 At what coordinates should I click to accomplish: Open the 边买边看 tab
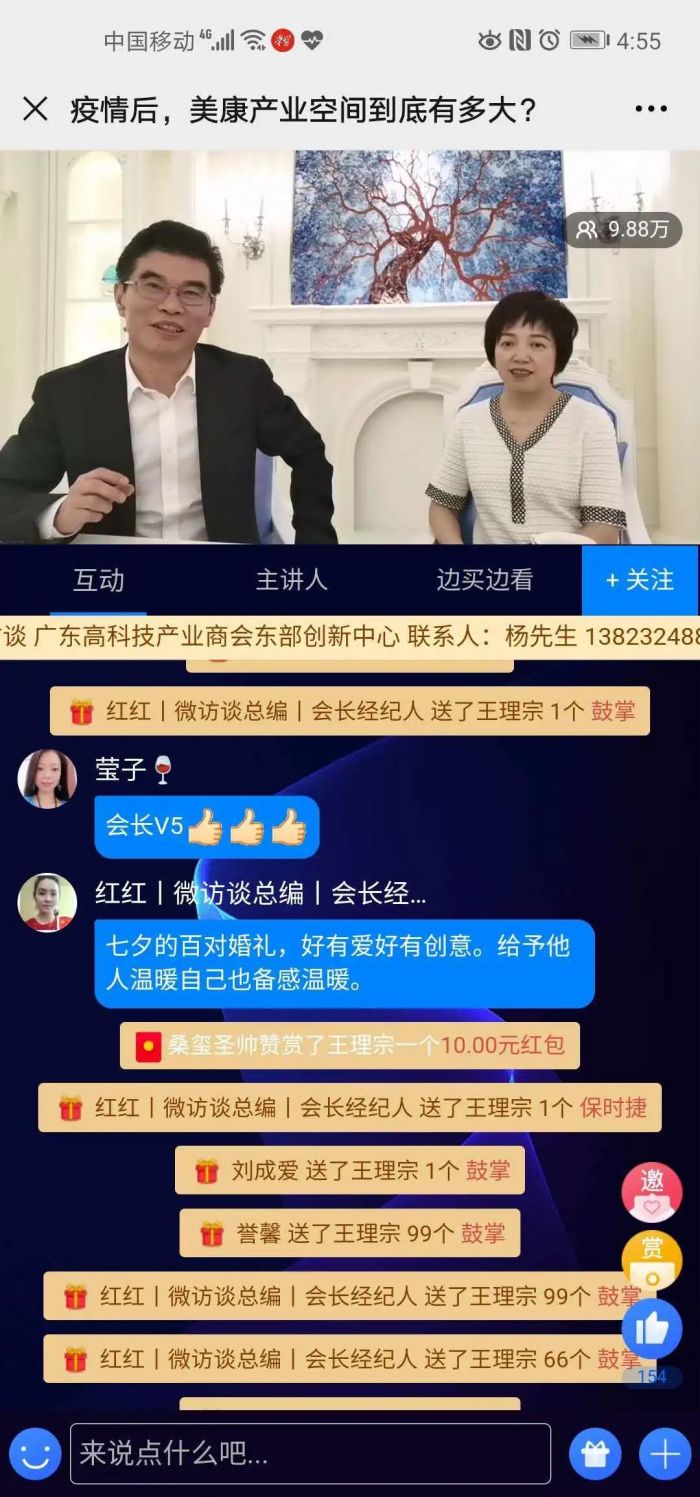[x=485, y=580]
